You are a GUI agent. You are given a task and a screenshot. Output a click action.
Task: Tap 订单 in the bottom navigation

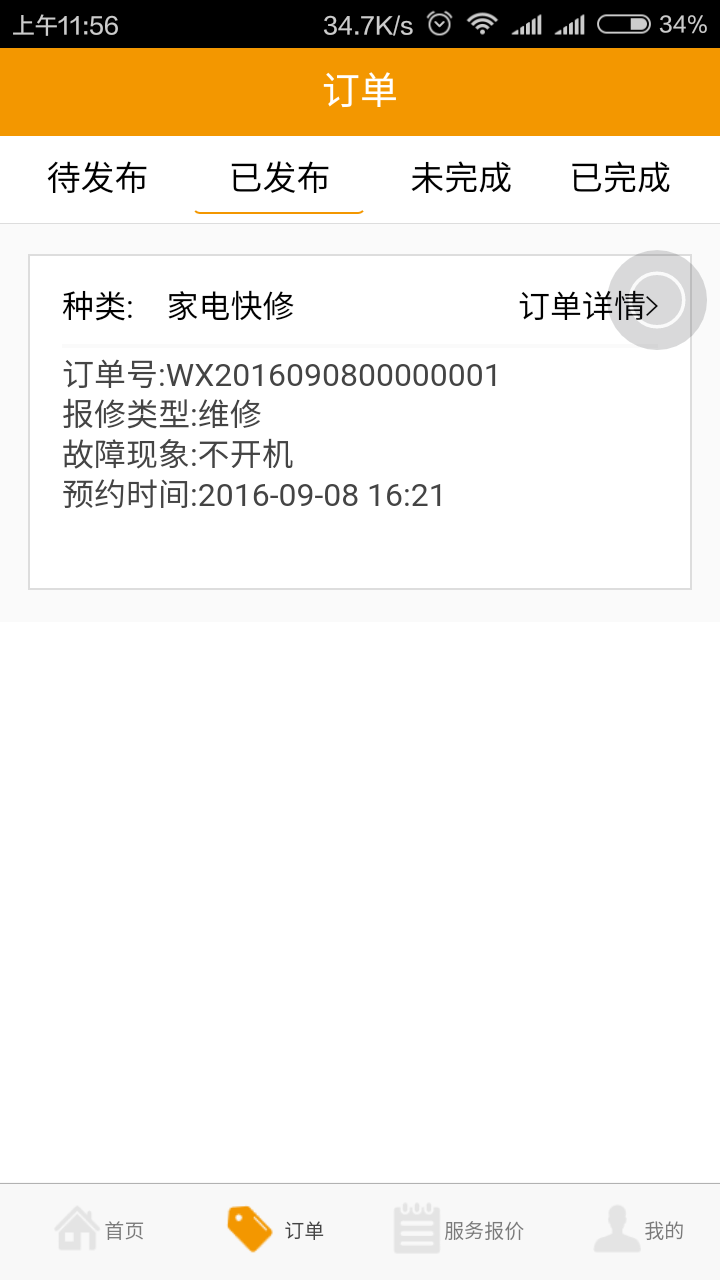[x=277, y=1230]
